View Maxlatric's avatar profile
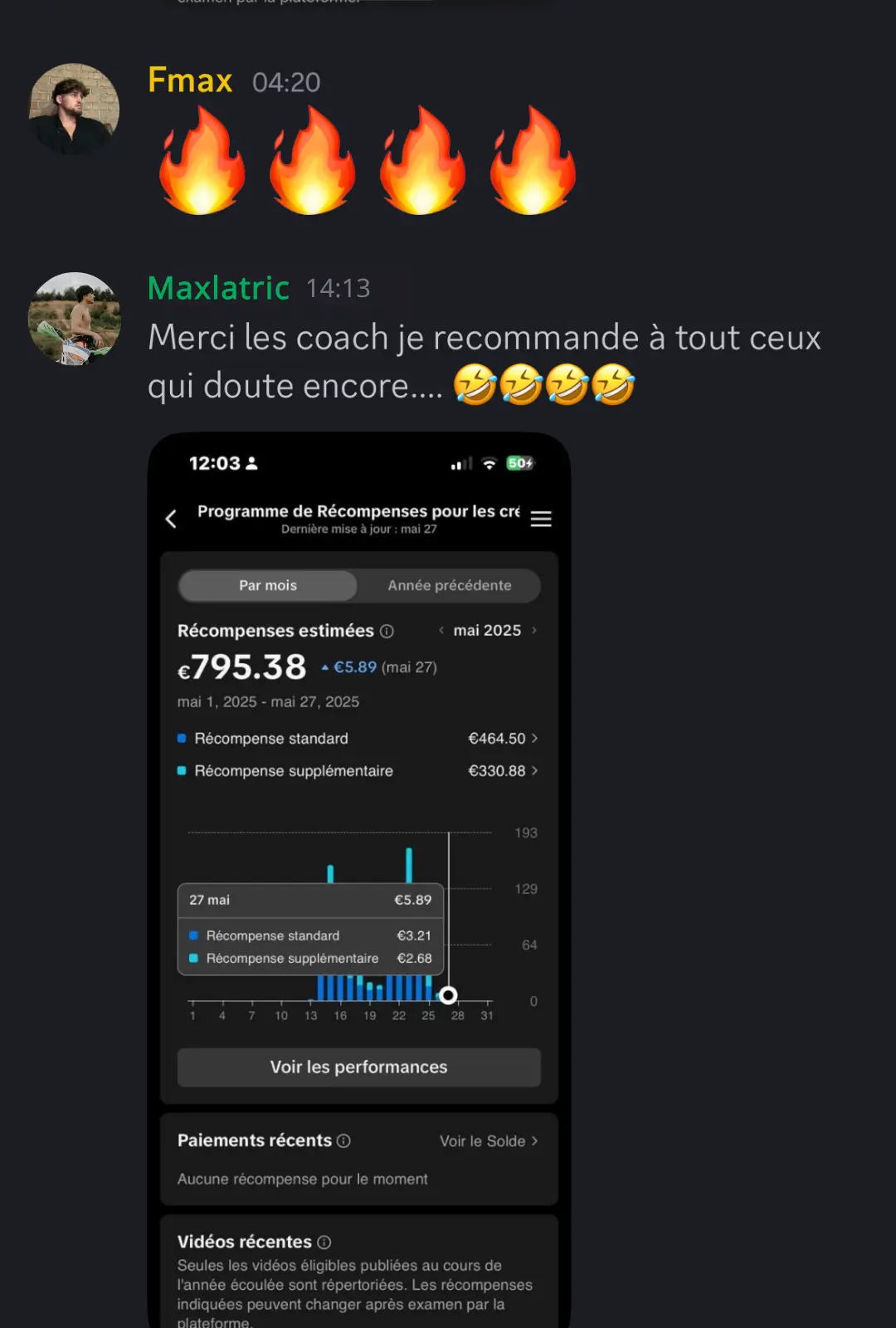Screen dimensions: 896x1328 tap(74, 318)
